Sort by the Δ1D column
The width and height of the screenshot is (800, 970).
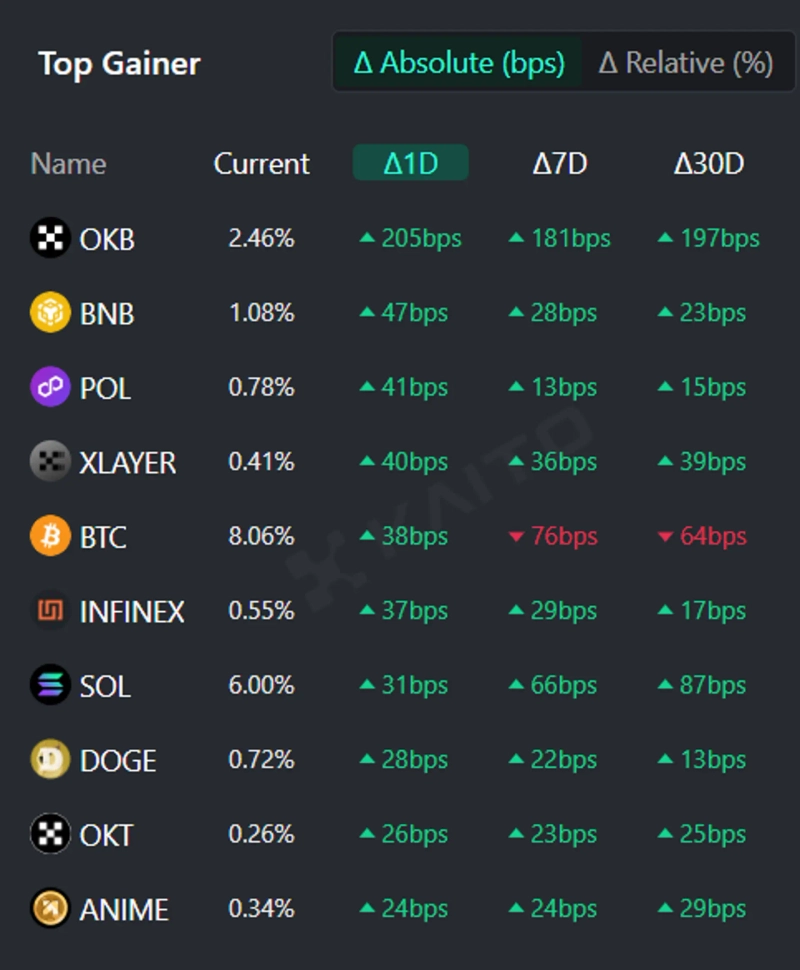click(410, 164)
